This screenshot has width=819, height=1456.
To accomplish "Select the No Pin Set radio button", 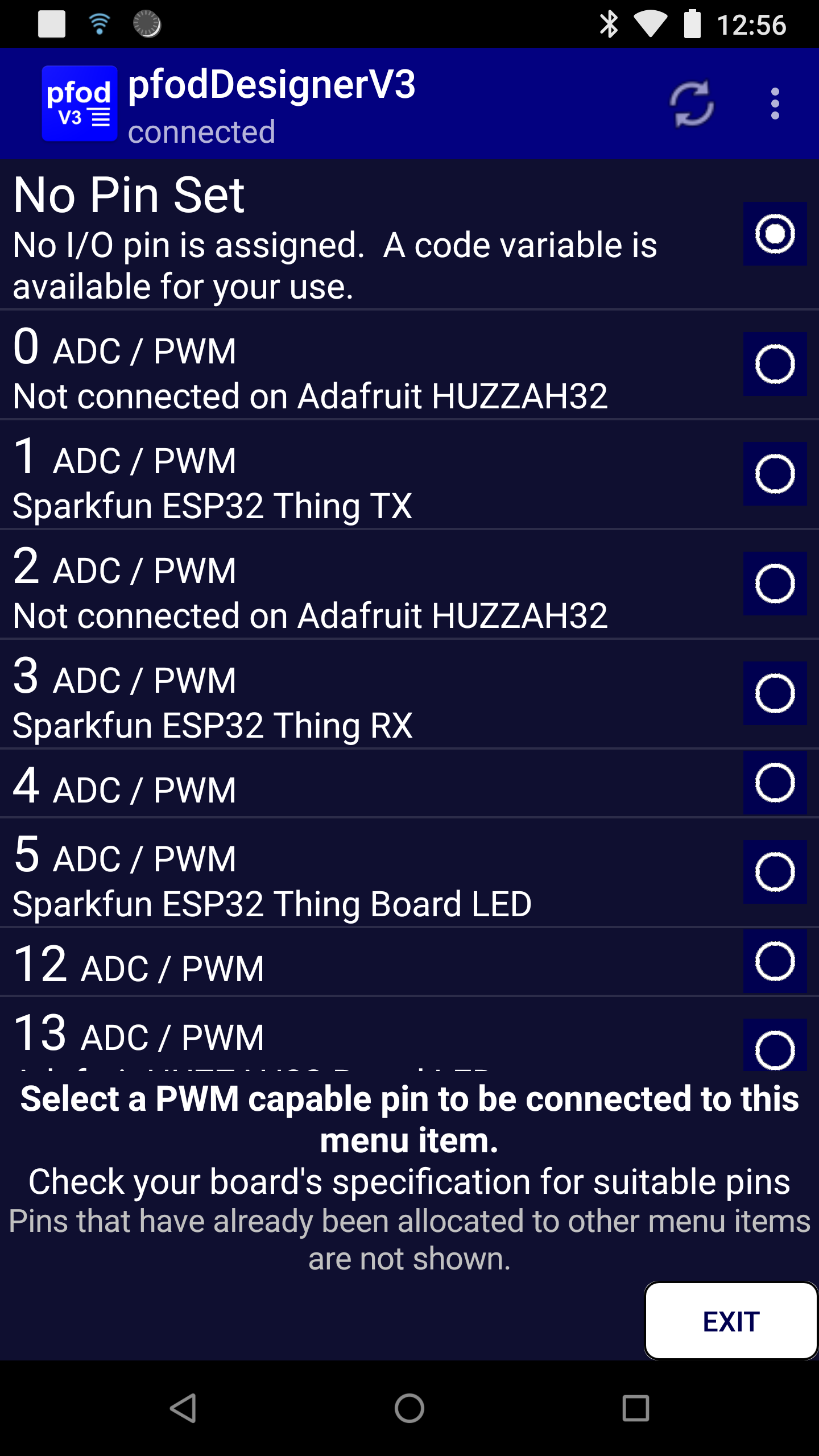I will [775, 234].
